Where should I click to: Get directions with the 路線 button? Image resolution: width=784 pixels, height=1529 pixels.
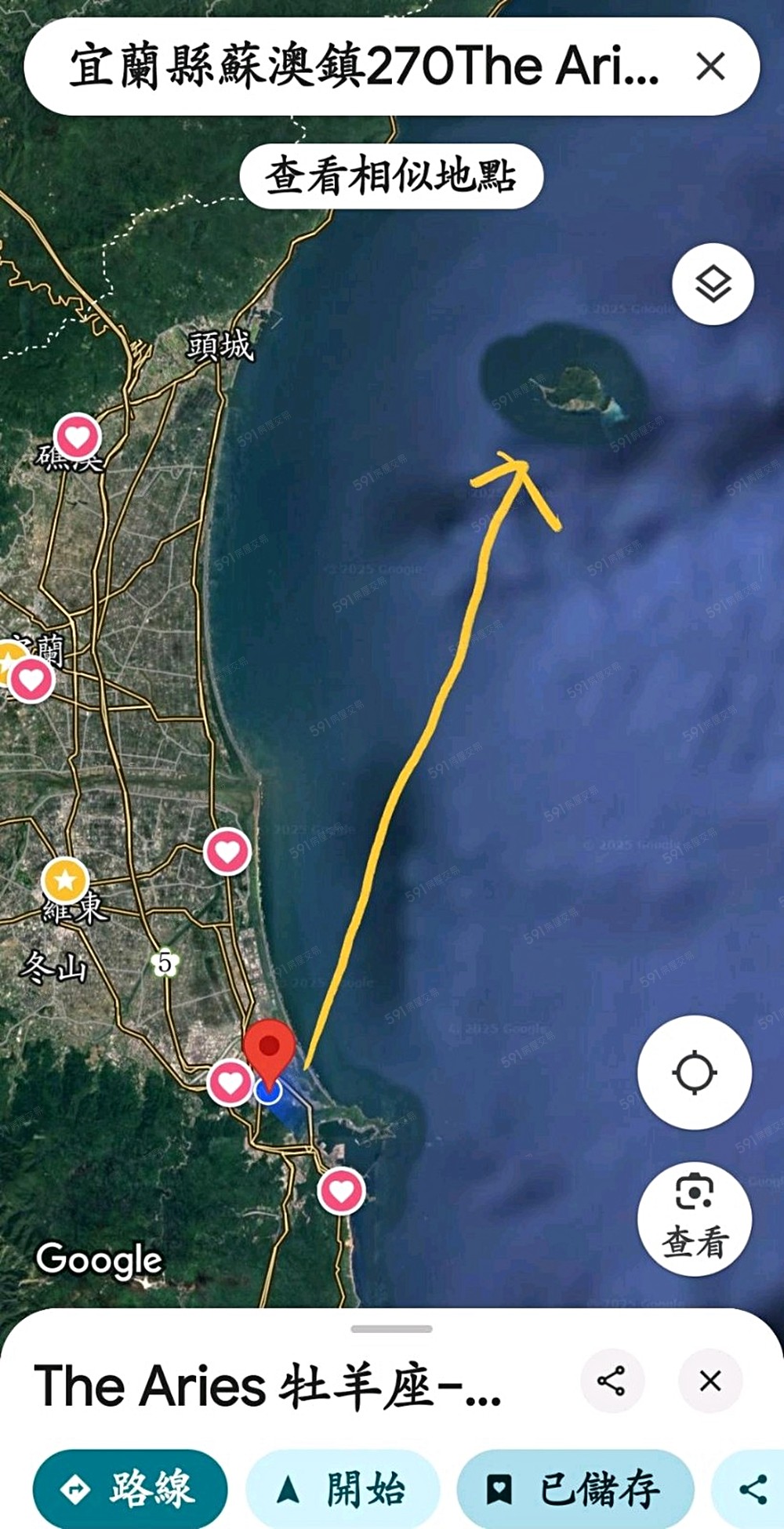[x=130, y=1488]
